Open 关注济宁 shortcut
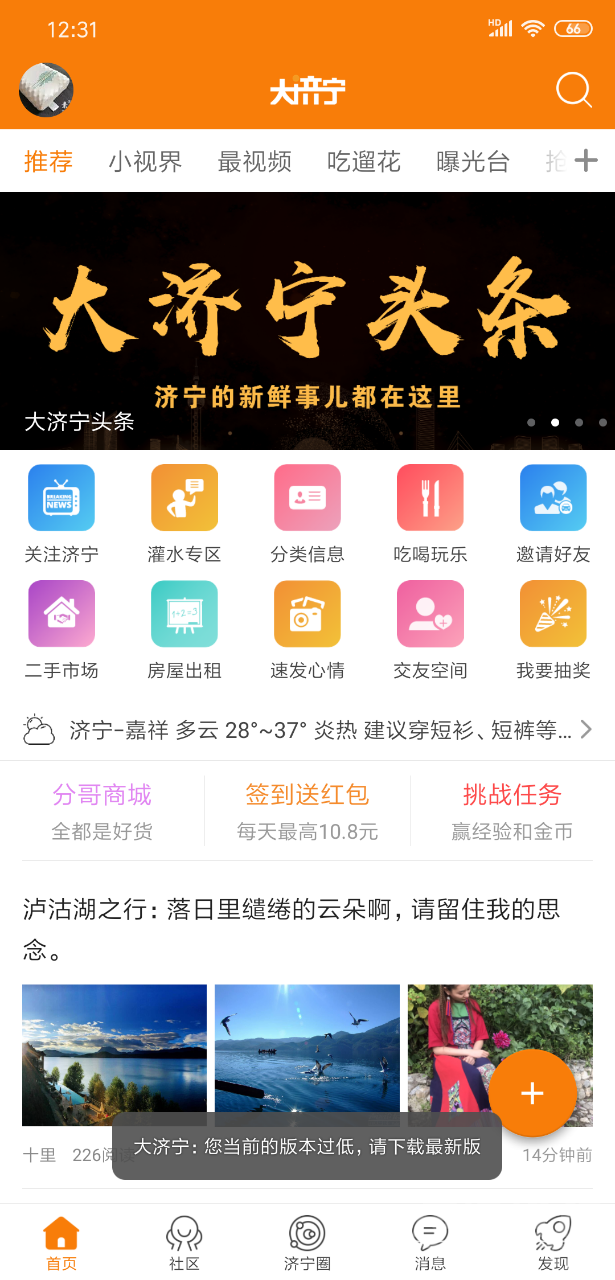 point(61,513)
